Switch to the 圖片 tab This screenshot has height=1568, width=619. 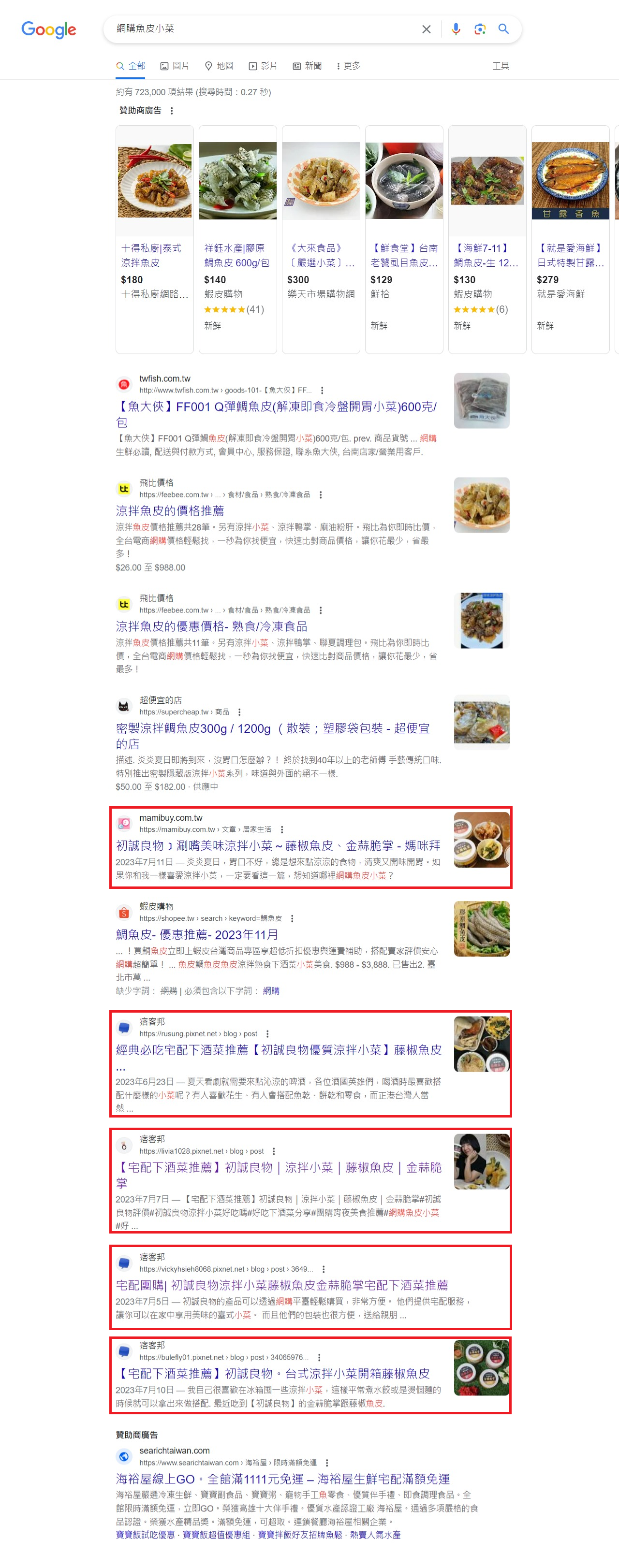[x=174, y=66]
